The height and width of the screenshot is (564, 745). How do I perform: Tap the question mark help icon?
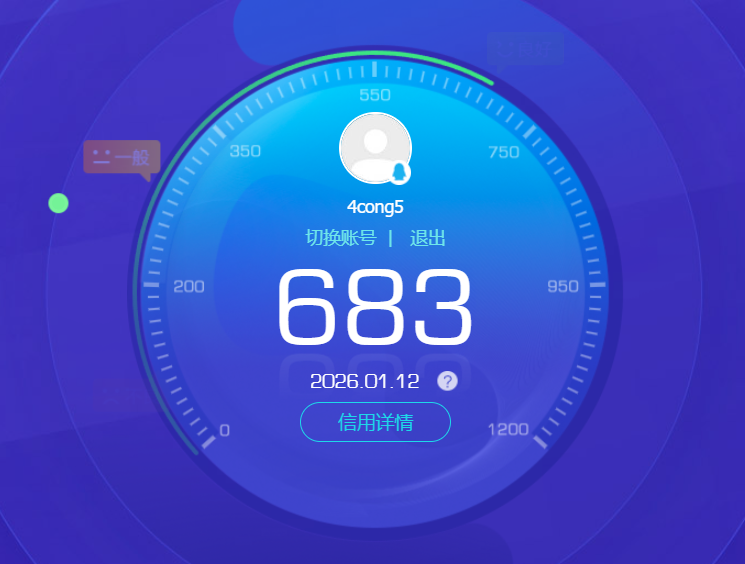[x=447, y=381]
